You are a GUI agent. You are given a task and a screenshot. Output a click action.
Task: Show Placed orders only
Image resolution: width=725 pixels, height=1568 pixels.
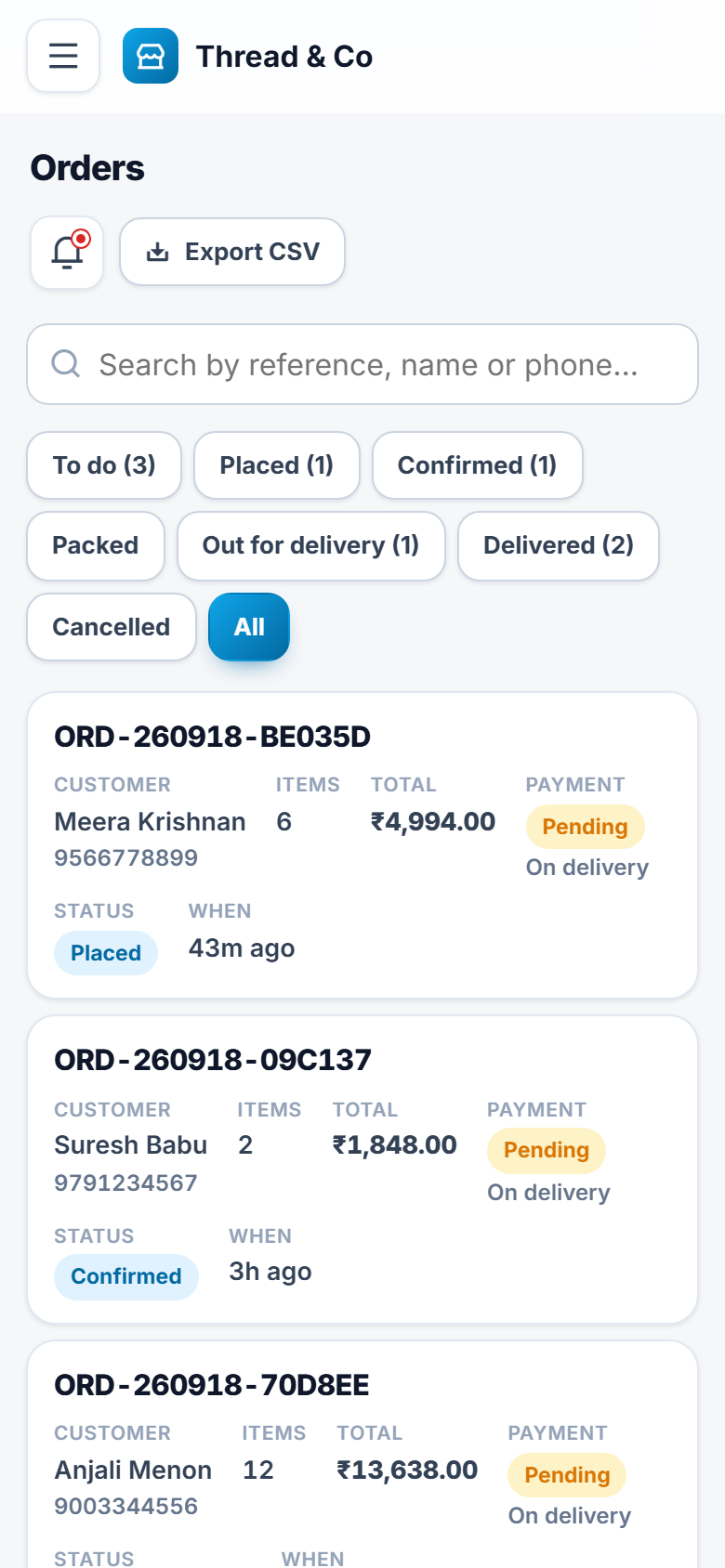[277, 465]
